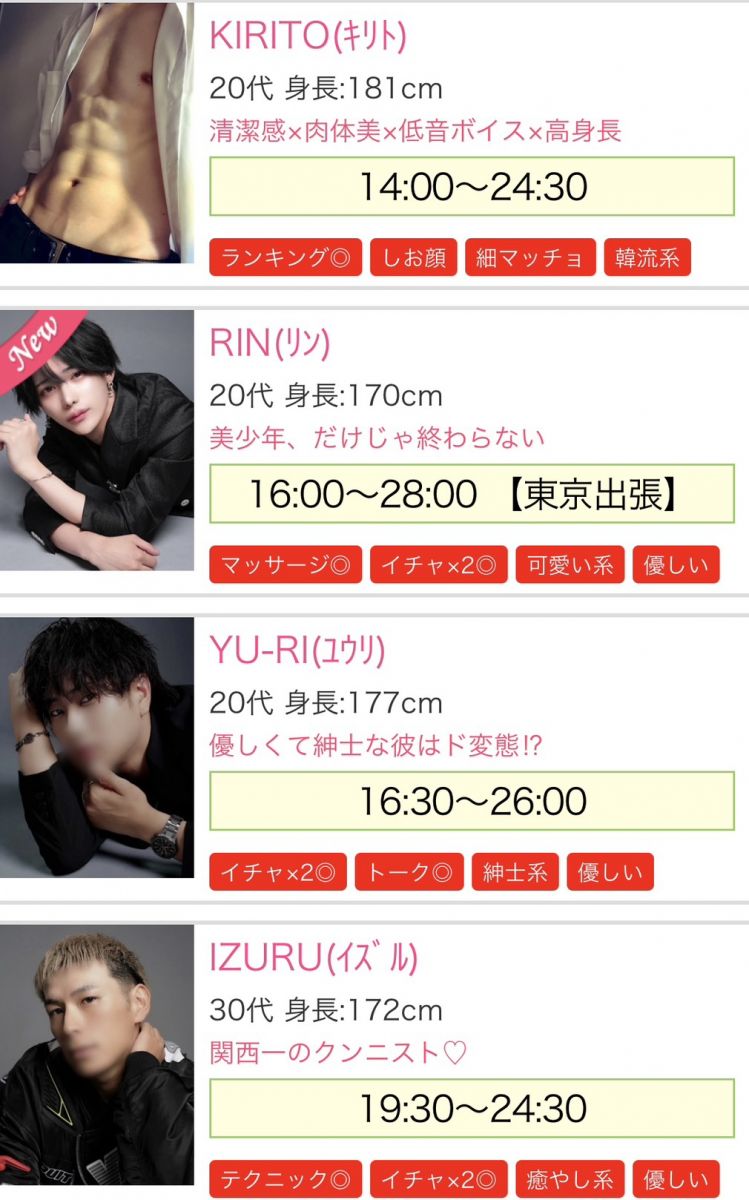Select the マッサージ◎ tag
The height and width of the screenshot is (1200, 749).
[x=285, y=565]
